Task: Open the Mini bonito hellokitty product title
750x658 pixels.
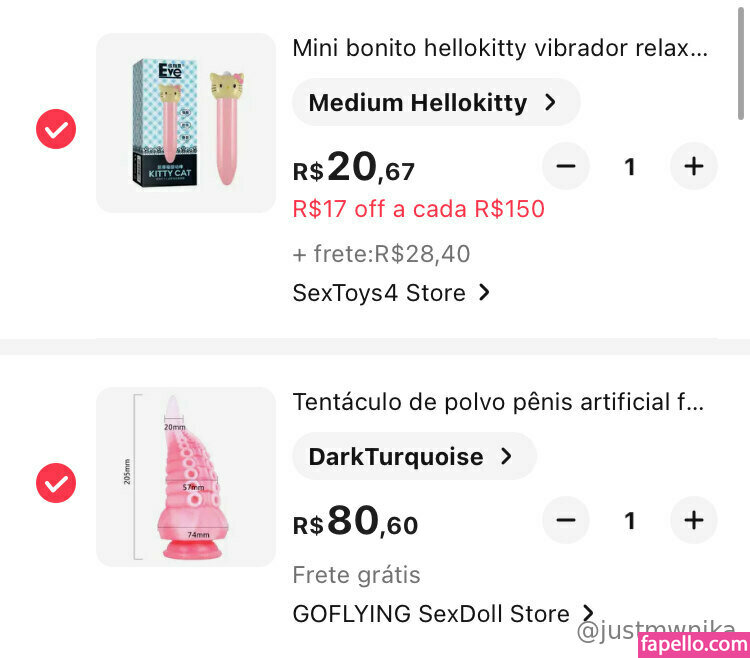Action: (x=500, y=48)
